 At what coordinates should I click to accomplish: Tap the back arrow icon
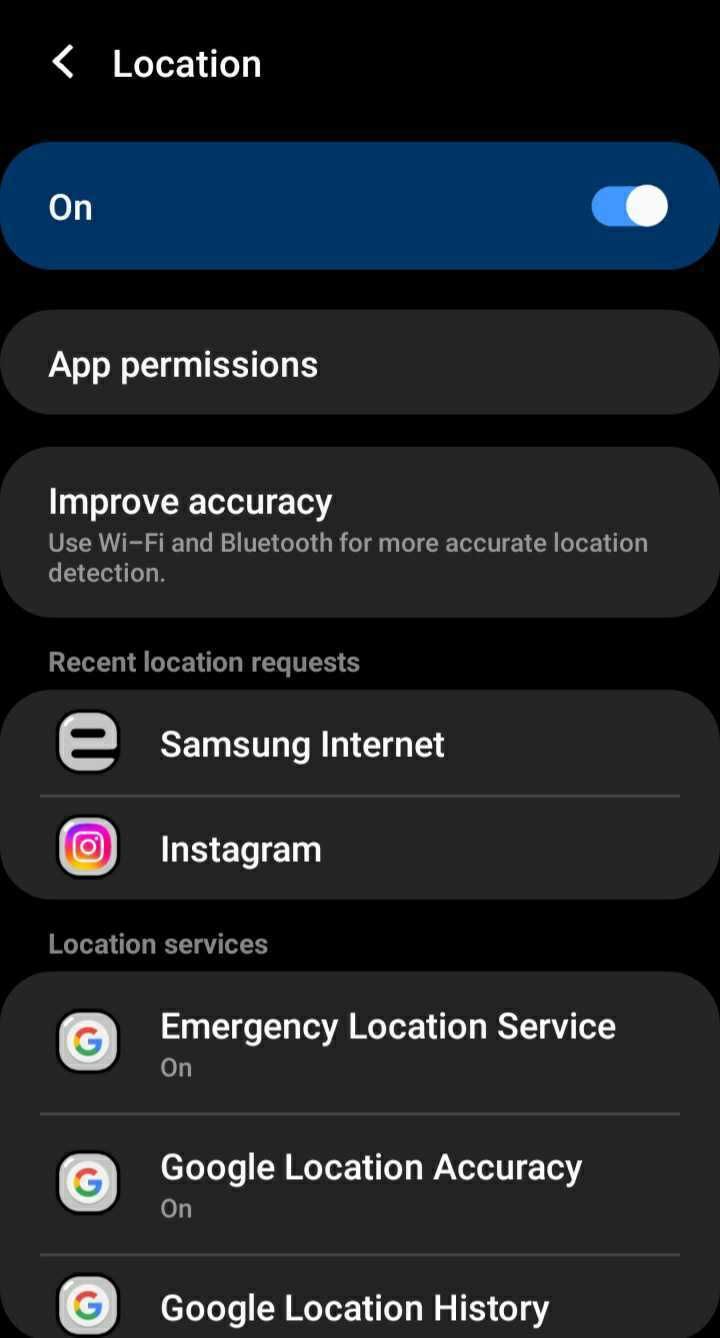click(x=63, y=61)
